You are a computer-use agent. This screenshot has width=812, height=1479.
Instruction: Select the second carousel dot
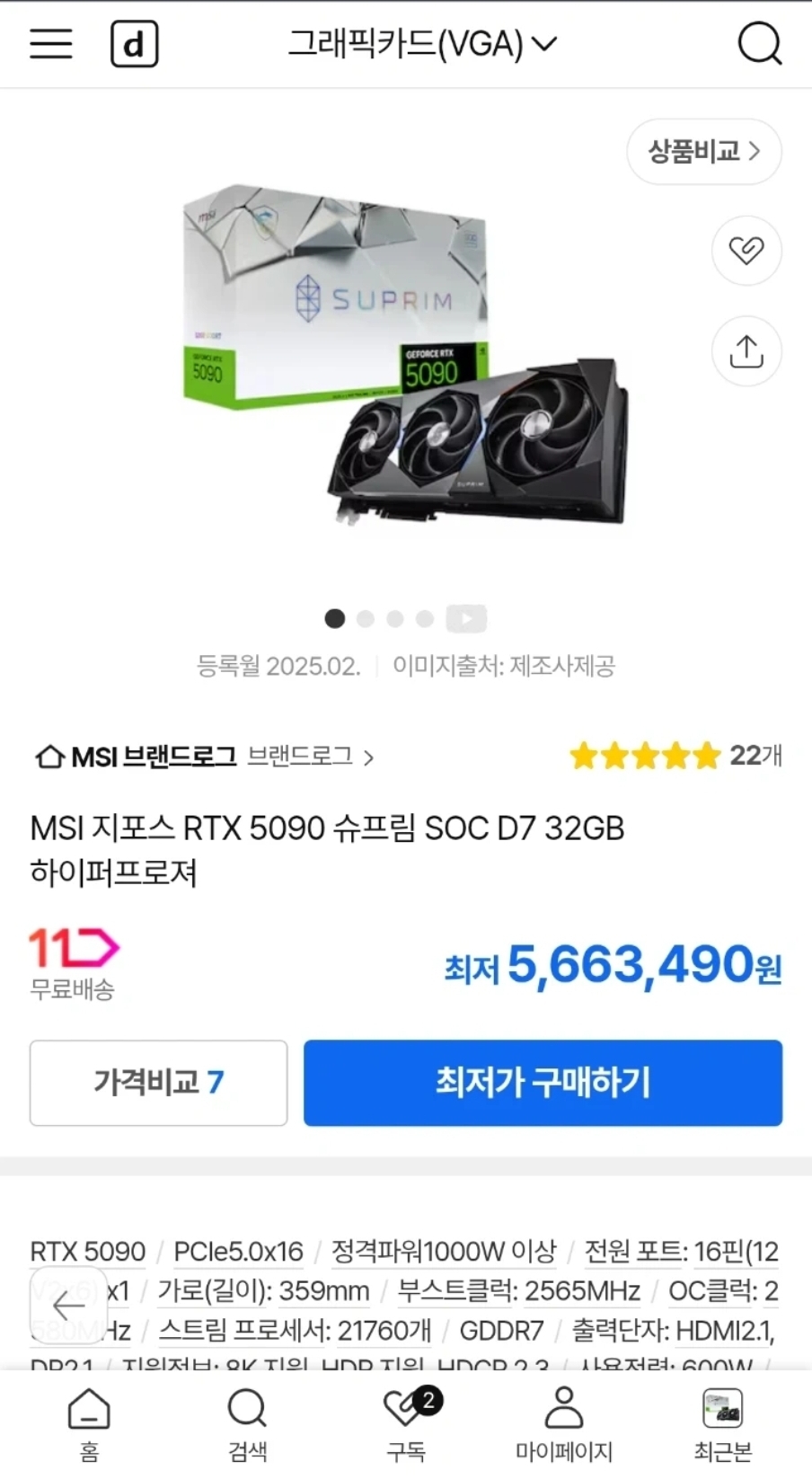(365, 619)
